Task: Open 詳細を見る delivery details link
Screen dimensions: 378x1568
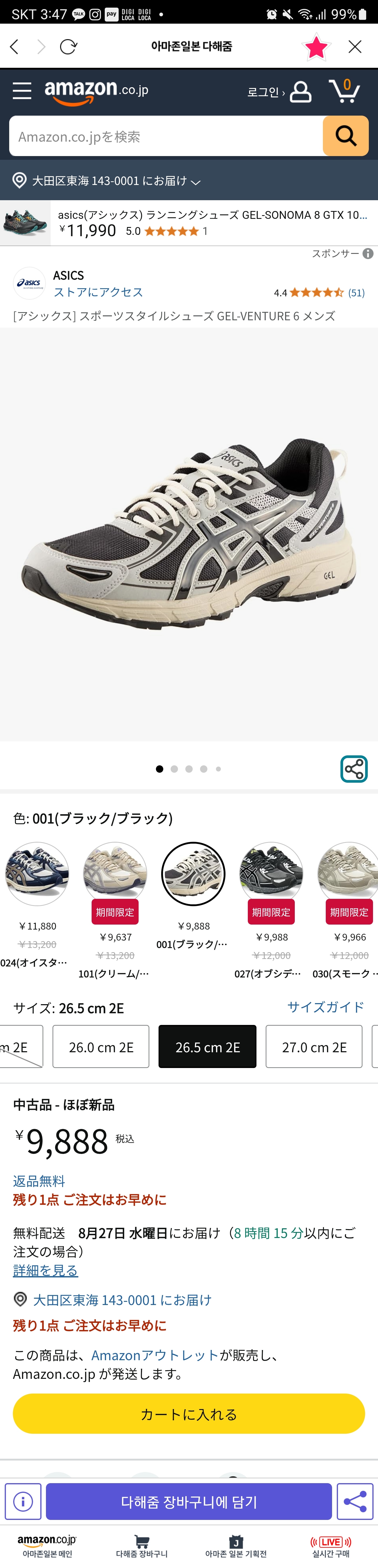Action: [46, 1270]
